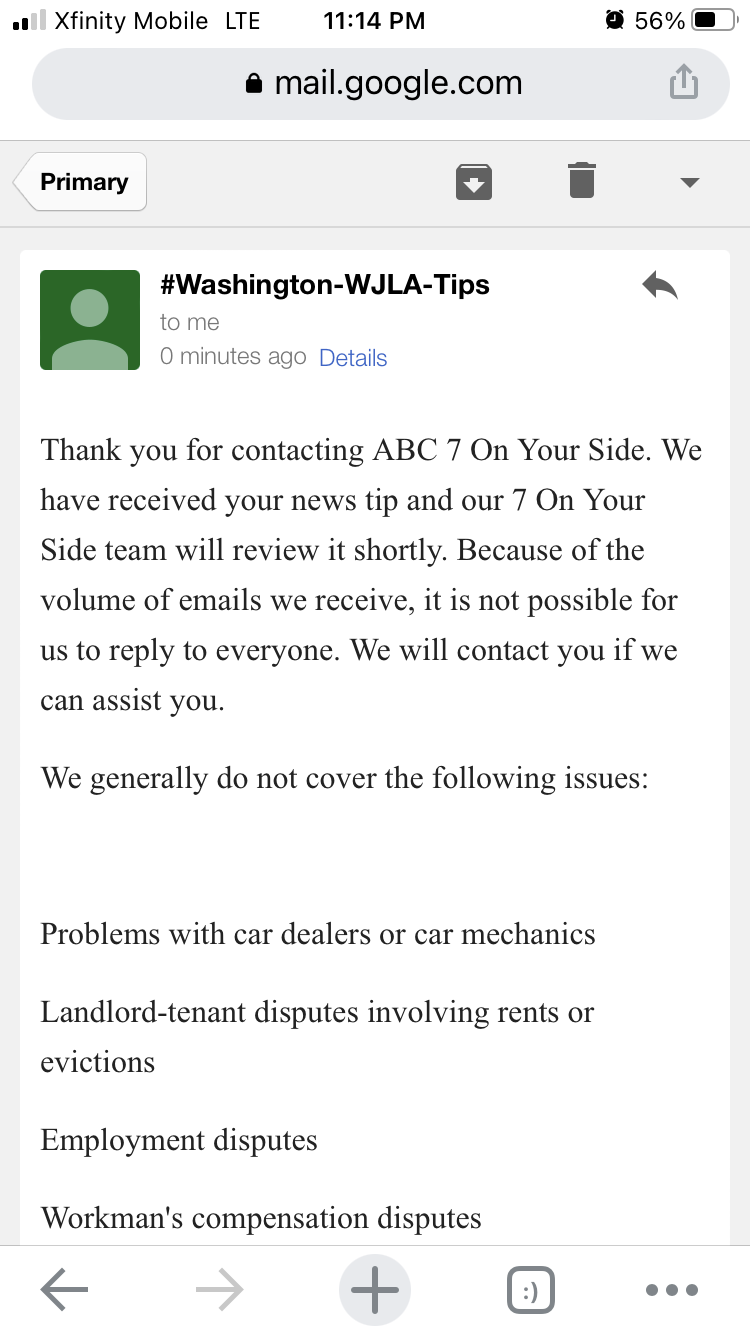Open the sender's green avatar
Image resolution: width=750 pixels, height=1334 pixels.
coord(90,320)
